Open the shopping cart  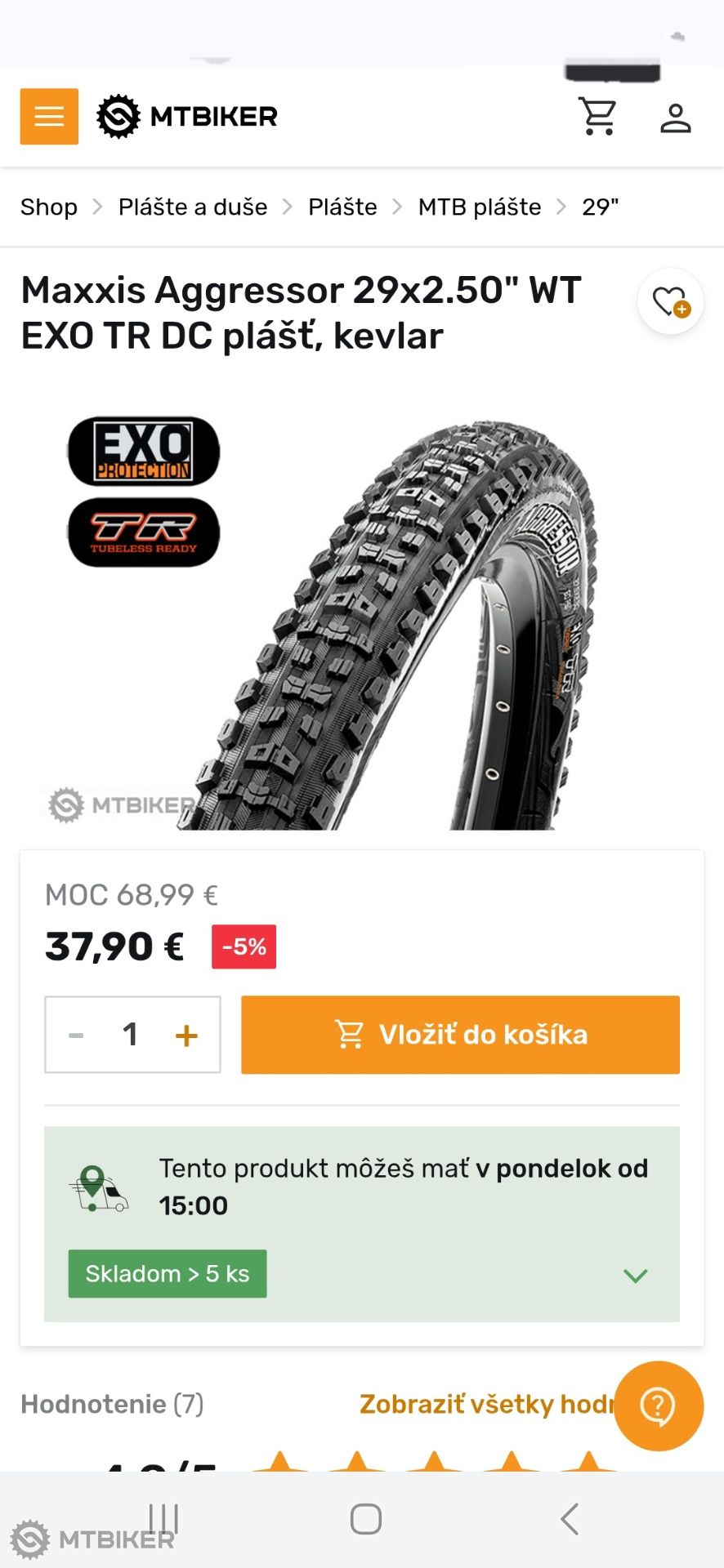point(598,117)
